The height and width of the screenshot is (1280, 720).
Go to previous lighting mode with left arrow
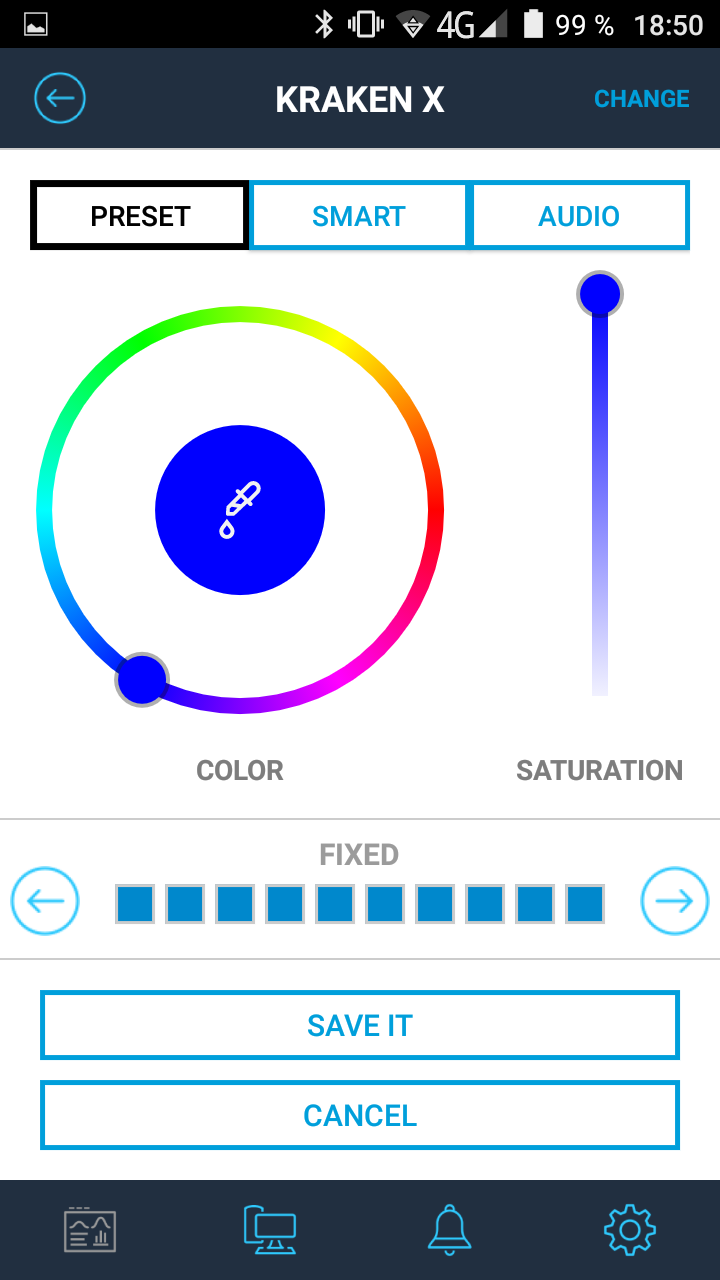tap(45, 901)
